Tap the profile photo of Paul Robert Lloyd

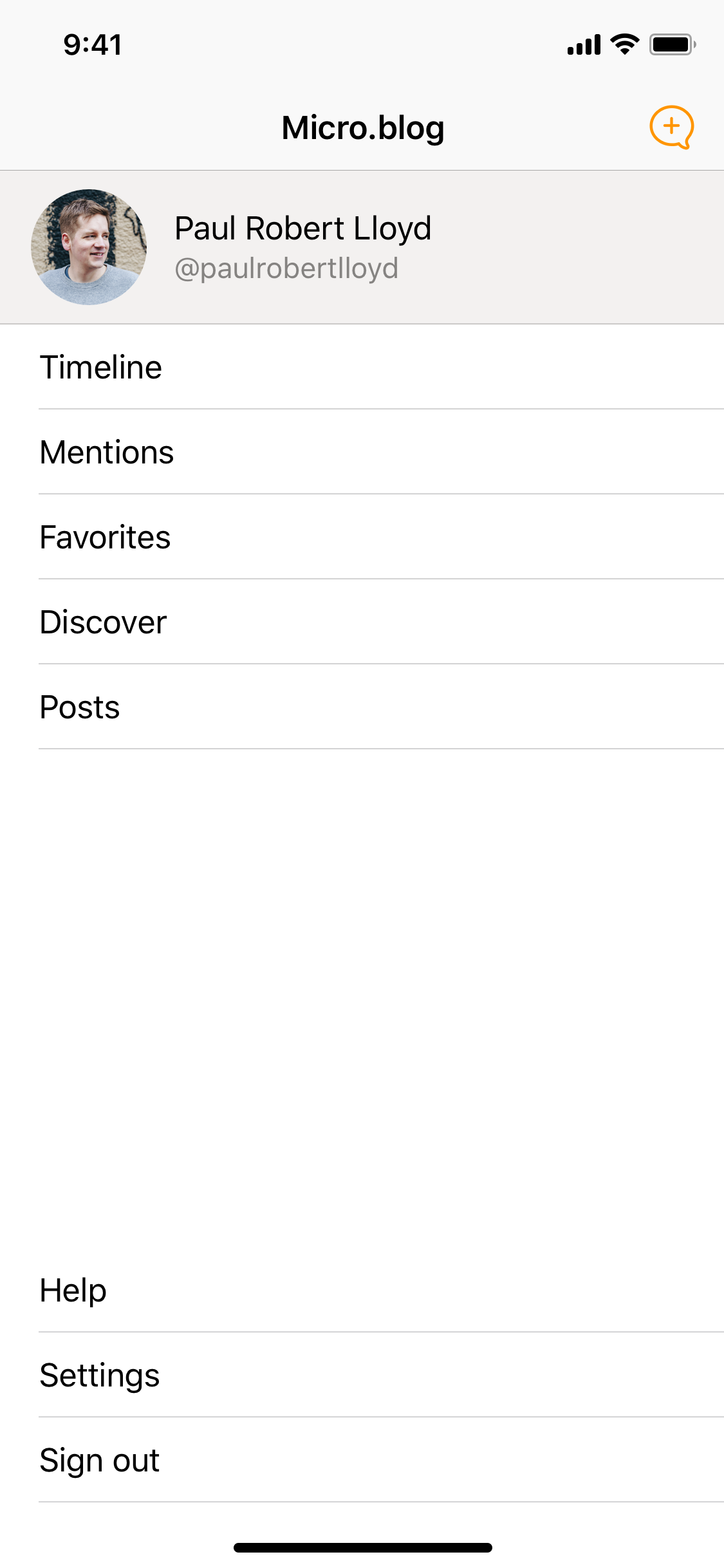tap(89, 246)
